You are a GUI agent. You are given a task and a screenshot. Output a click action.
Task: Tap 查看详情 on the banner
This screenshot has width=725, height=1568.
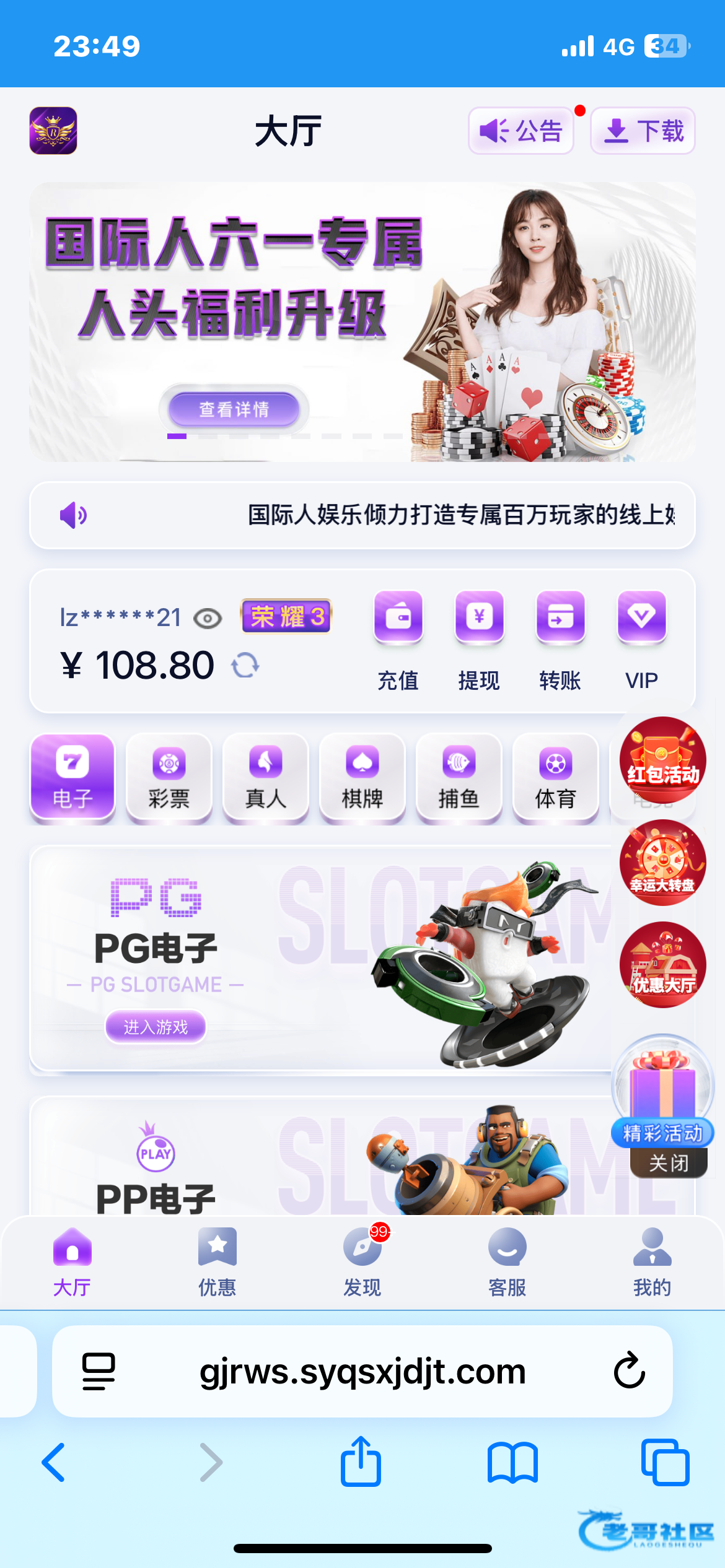pyautogui.click(x=234, y=409)
